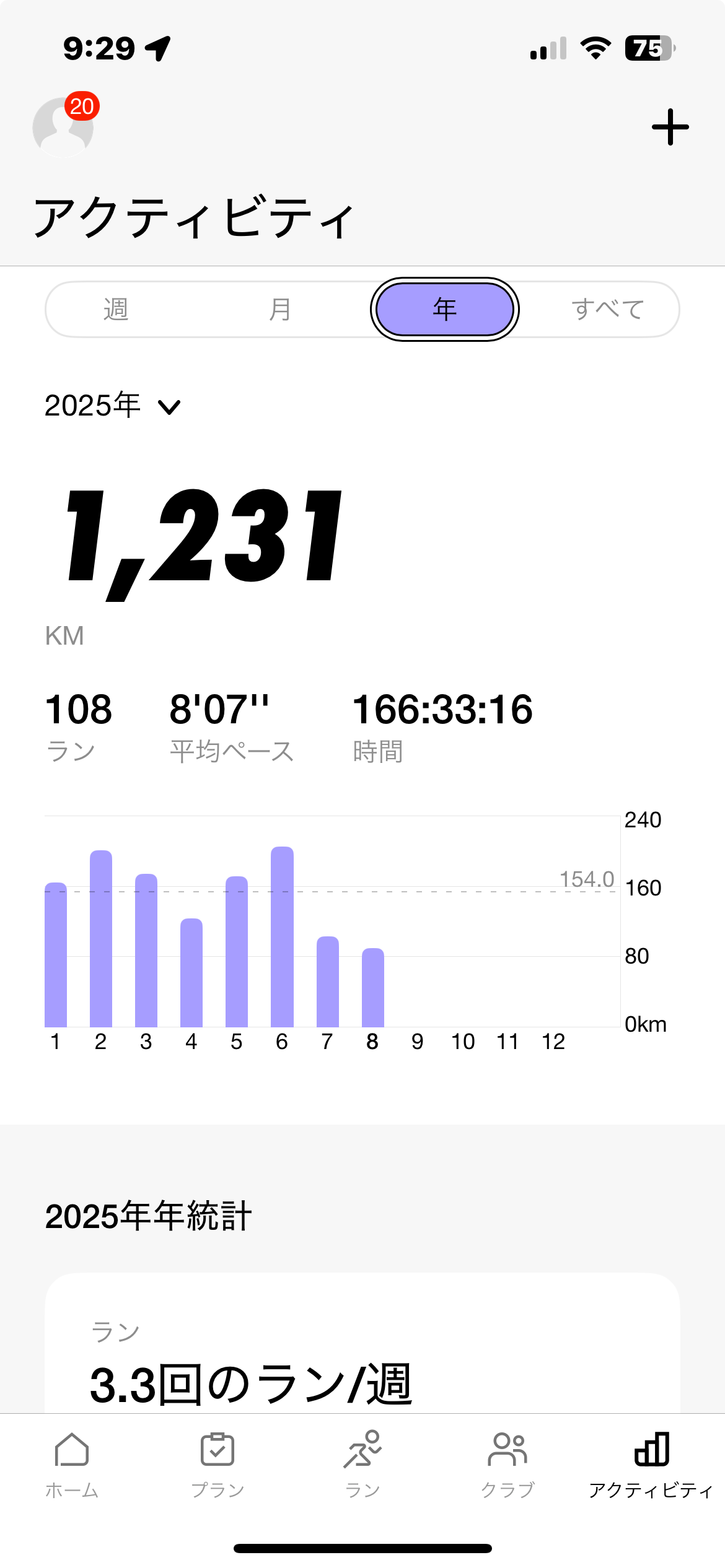Open the 3.3回のラン/週 stats card
This screenshot has width=725, height=1568.
pos(362,1343)
